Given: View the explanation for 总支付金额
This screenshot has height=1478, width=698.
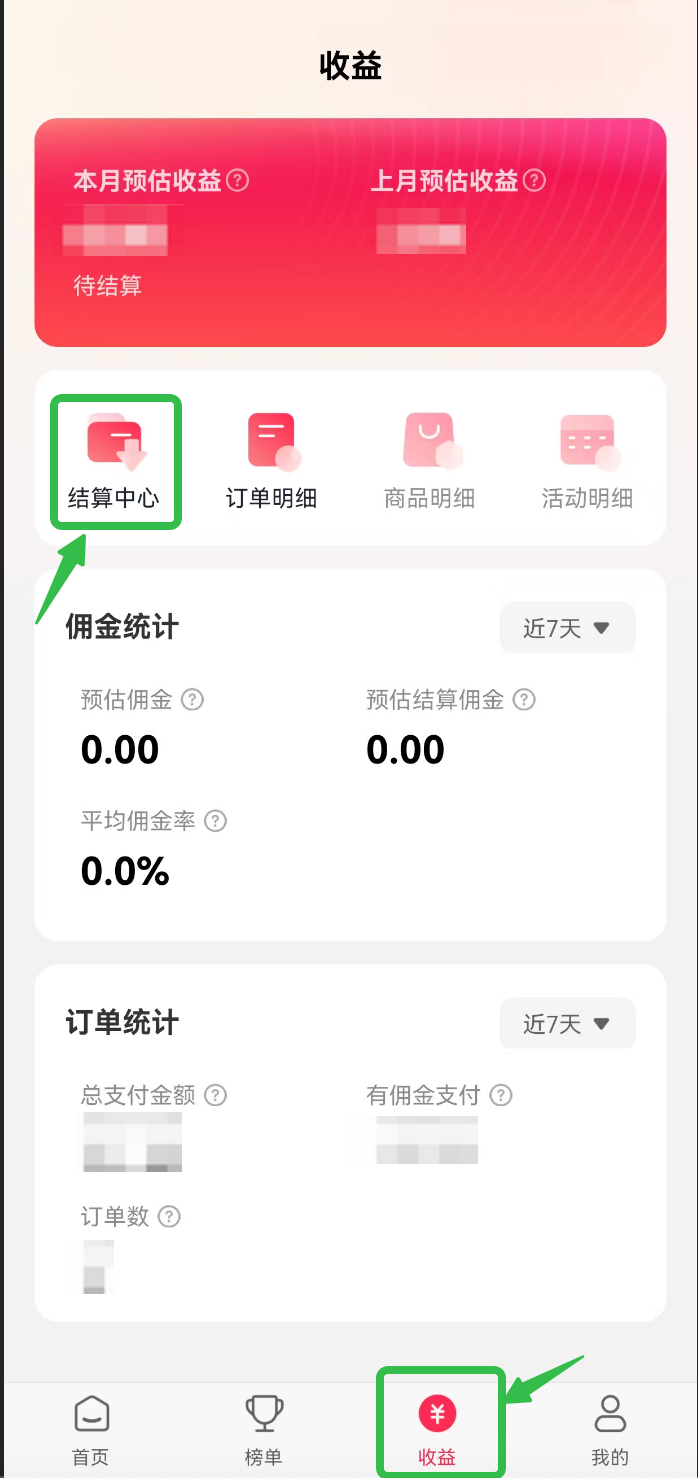Looking at the screenshot, I should click(x=215, y=1096).
